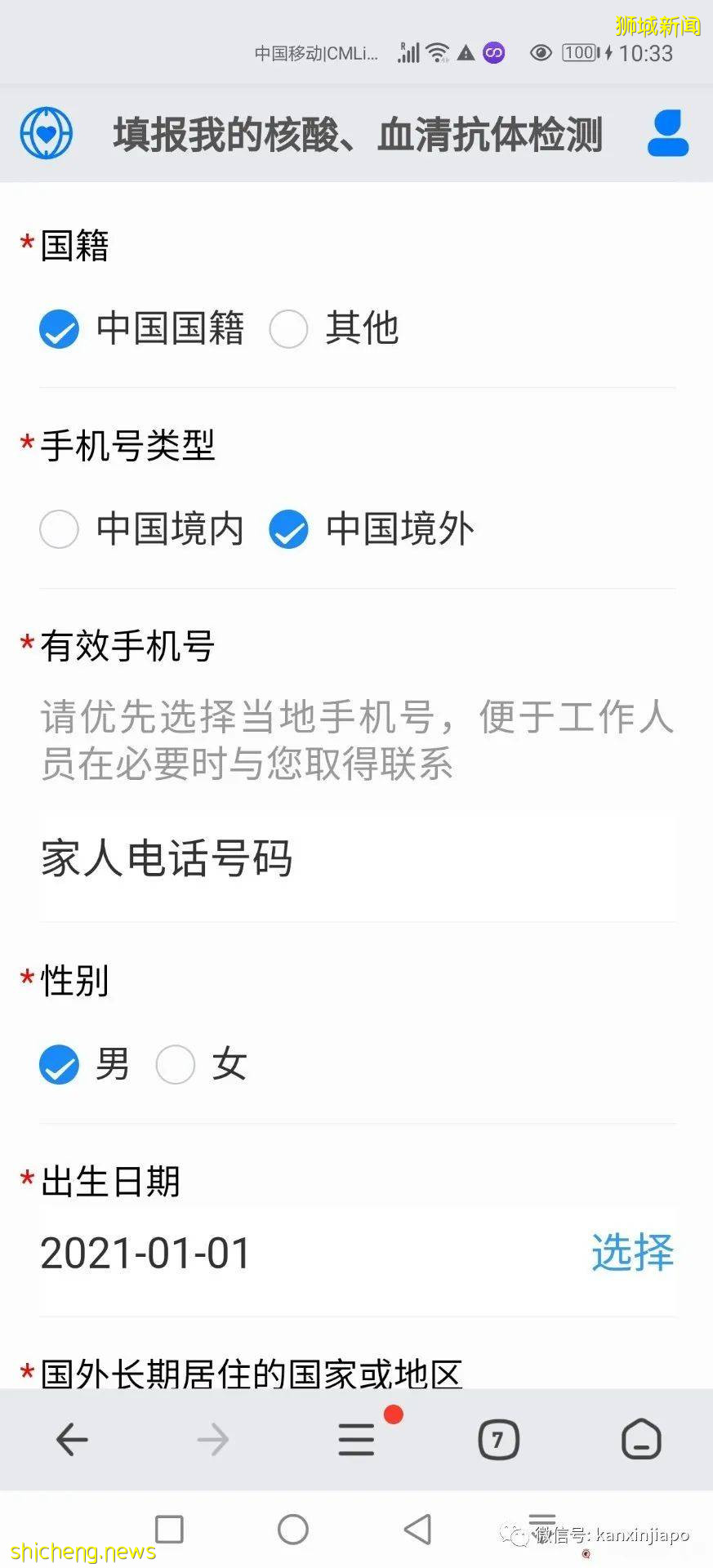Select 男 as gender
This screenshot has height=1568, width=713.
(60, 1065)
